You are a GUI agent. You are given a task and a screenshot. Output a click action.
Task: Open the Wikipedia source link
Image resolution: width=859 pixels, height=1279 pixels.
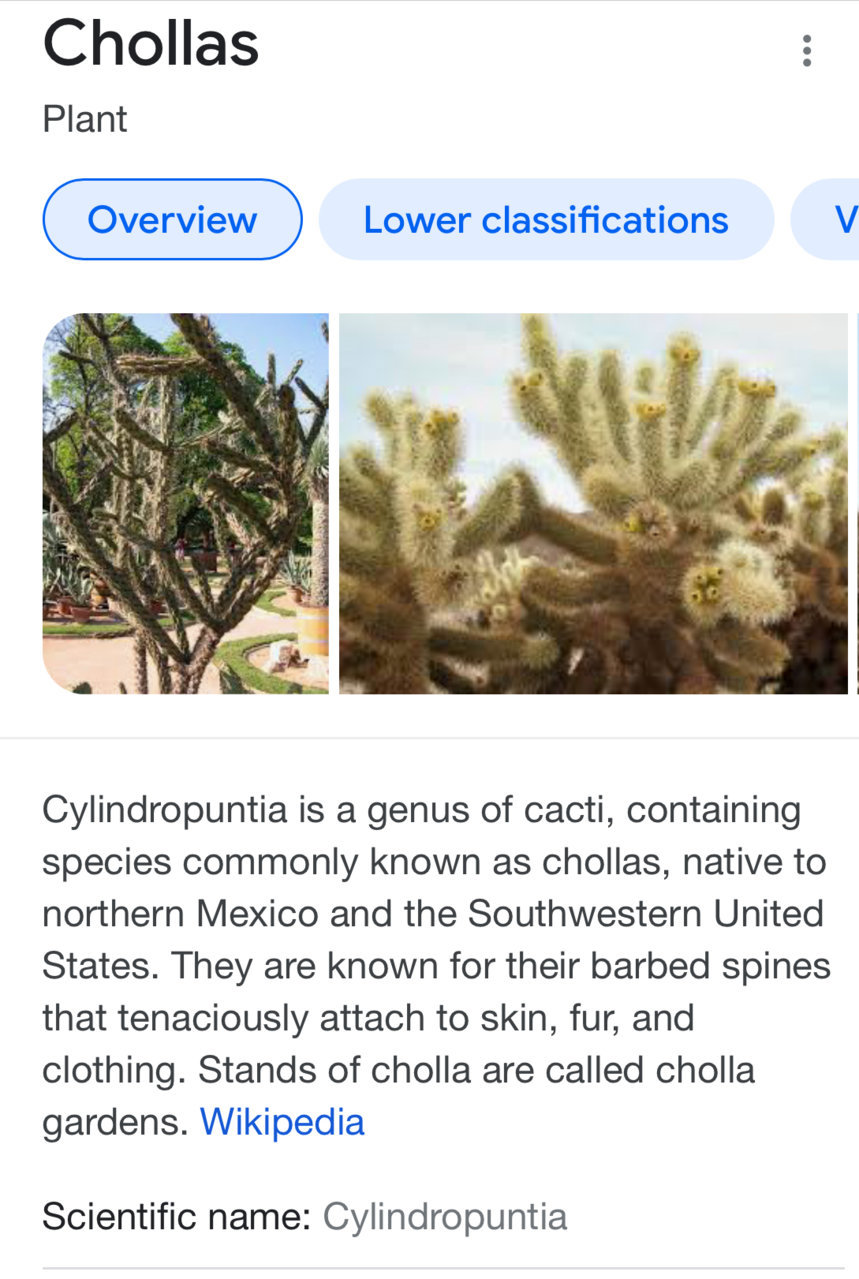click(x=282, y=1122)
